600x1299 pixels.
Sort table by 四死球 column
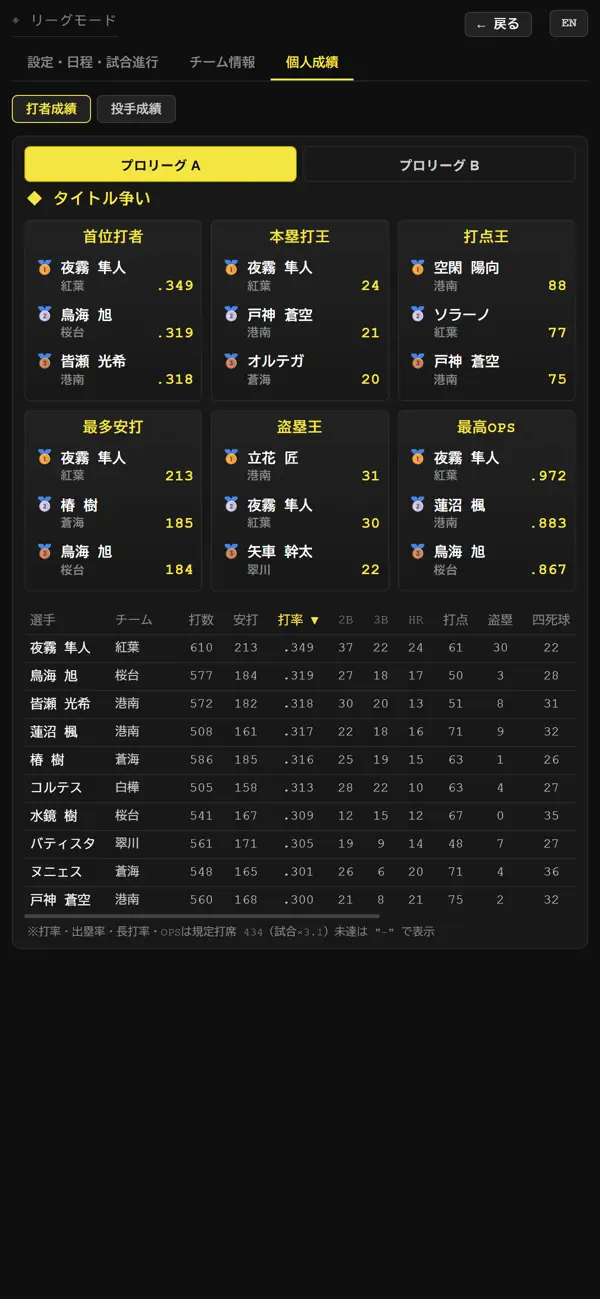551,620
